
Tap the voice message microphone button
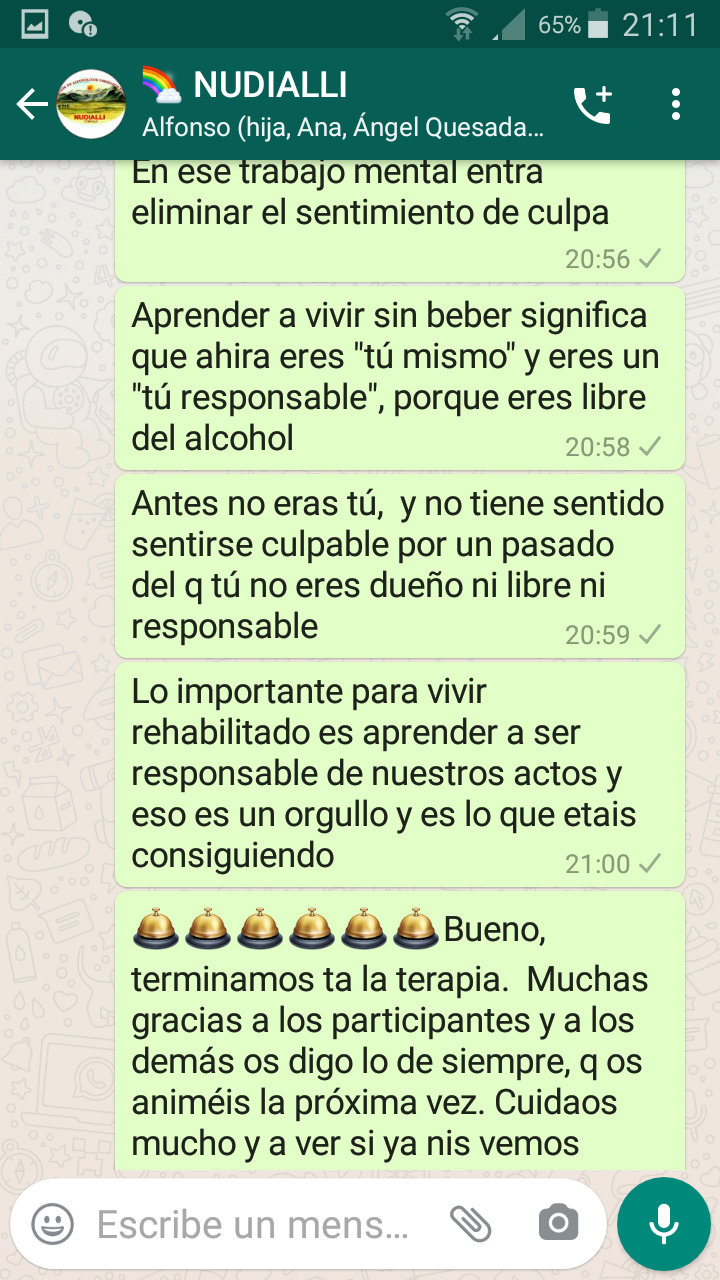tap(663, 1223)
